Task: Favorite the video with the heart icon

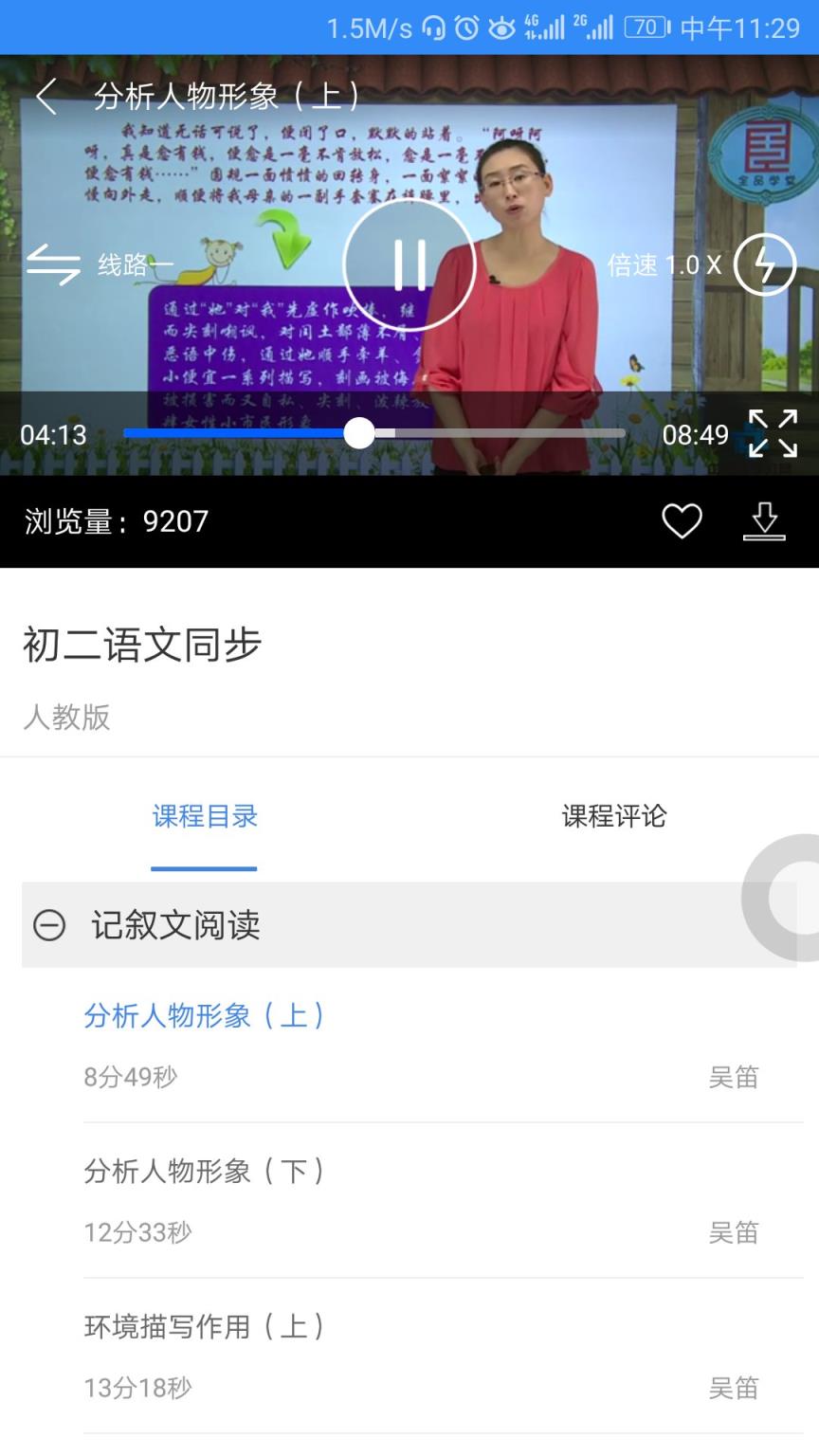Action: [682, 520]
